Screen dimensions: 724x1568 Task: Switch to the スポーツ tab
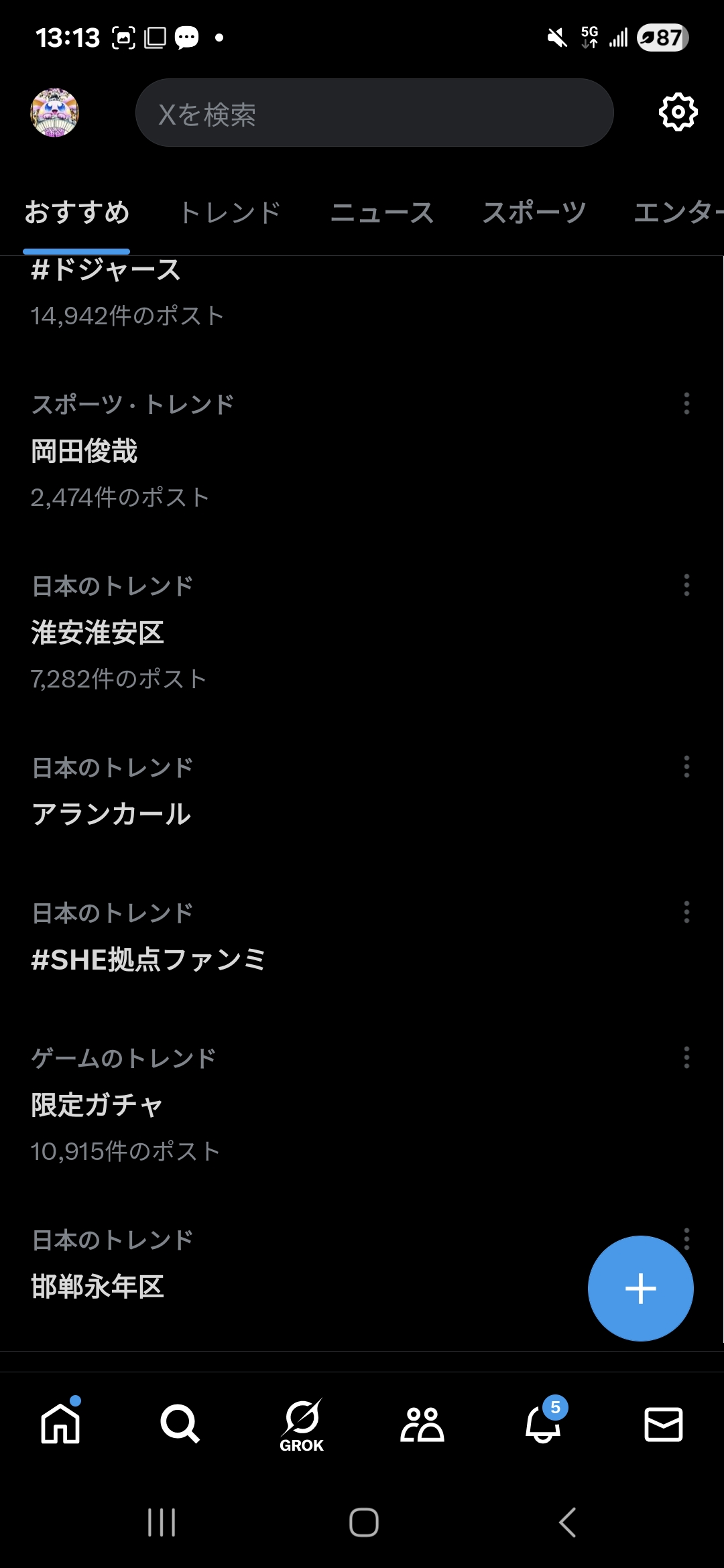[534, 212]
